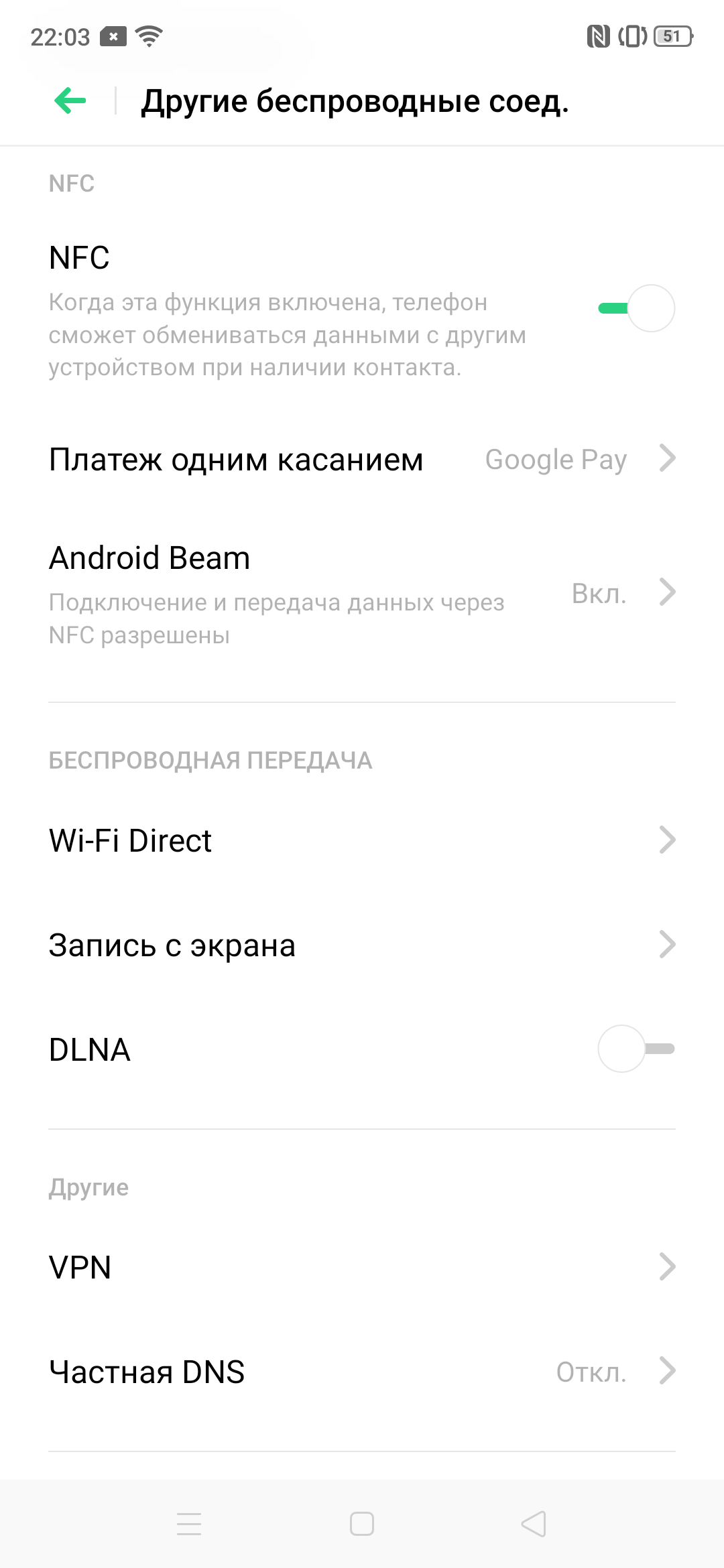
Task: Tap the system home button
Action: tap(362, 1524)
